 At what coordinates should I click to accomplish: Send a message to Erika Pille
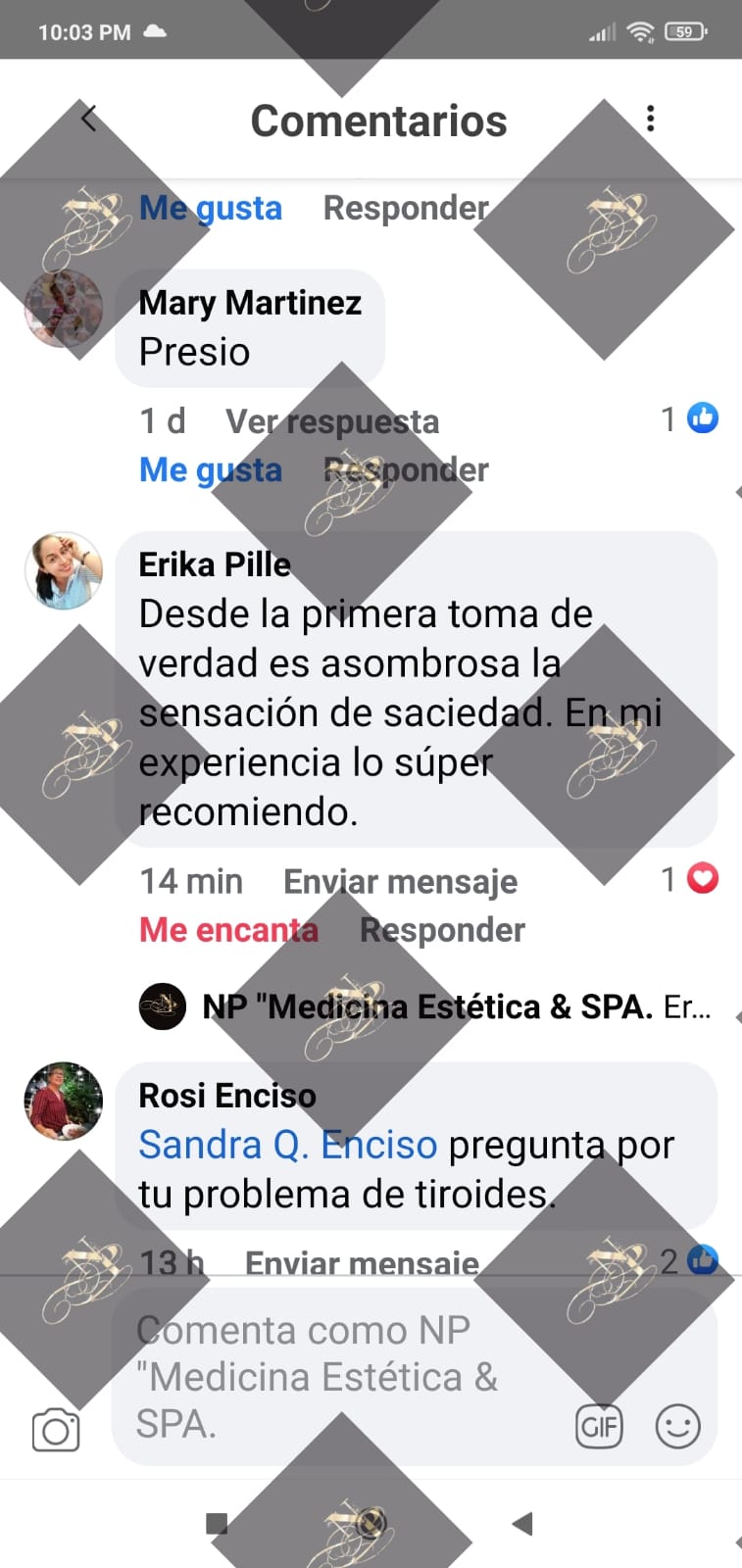[400, 881]
